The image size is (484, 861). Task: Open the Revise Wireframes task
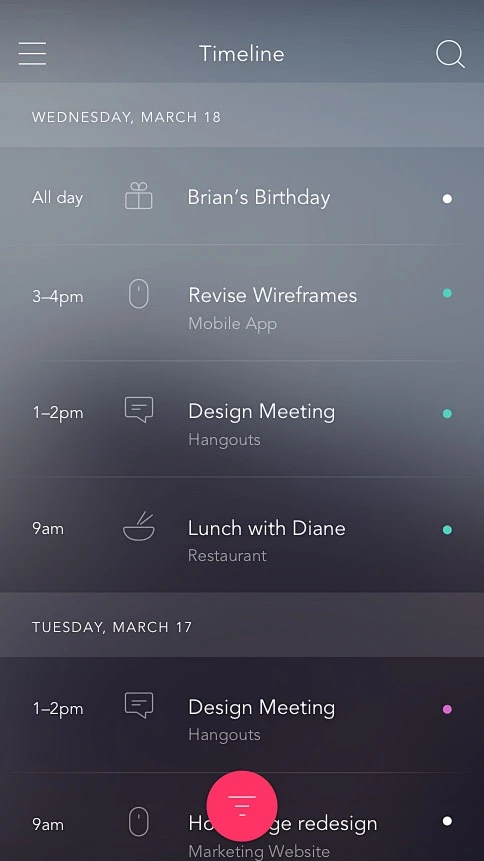(x=242, y=303)
